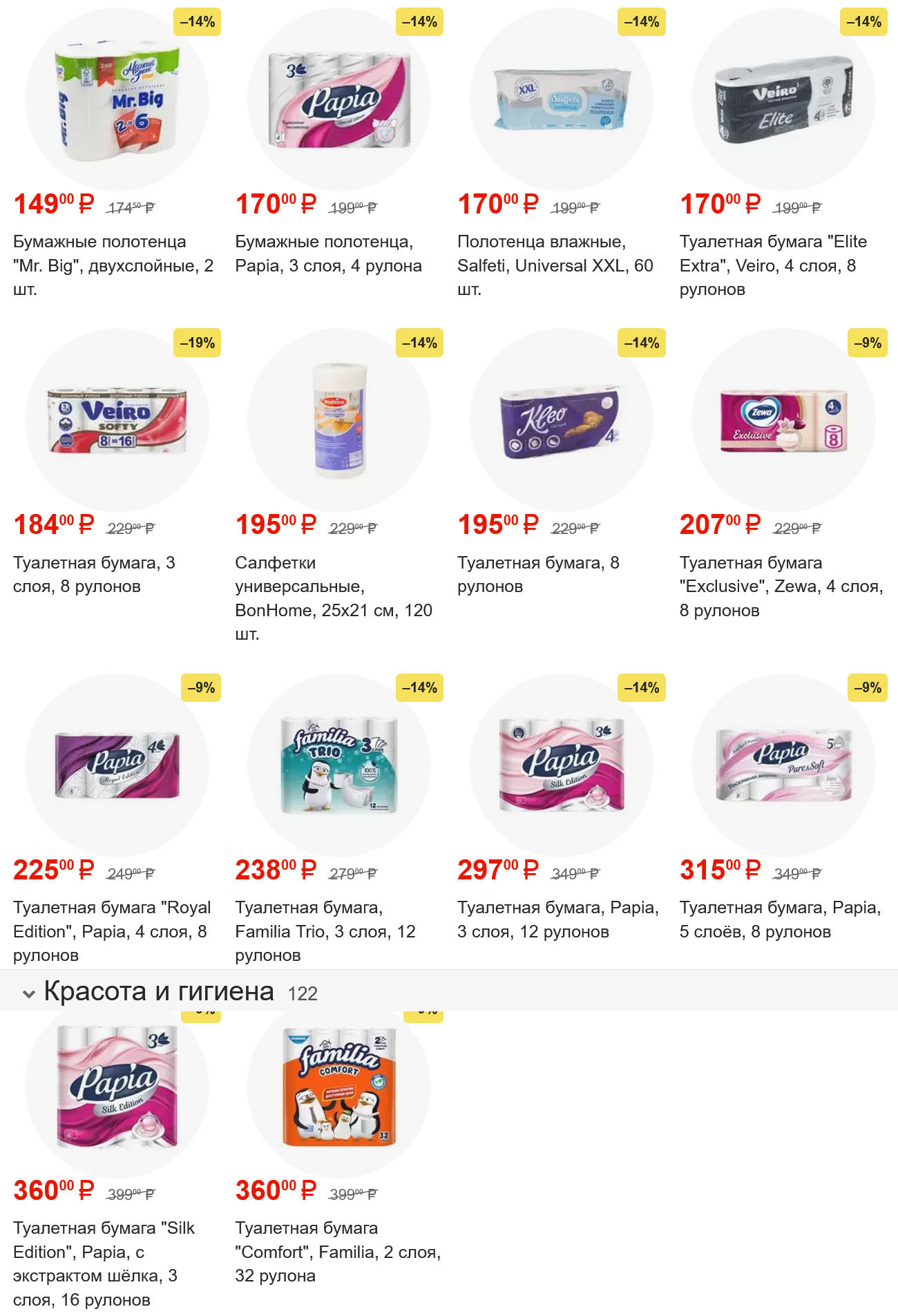898x1316 pixels.
Task: View the Kleo toilet paper 8 rolls
Action: 561,421
